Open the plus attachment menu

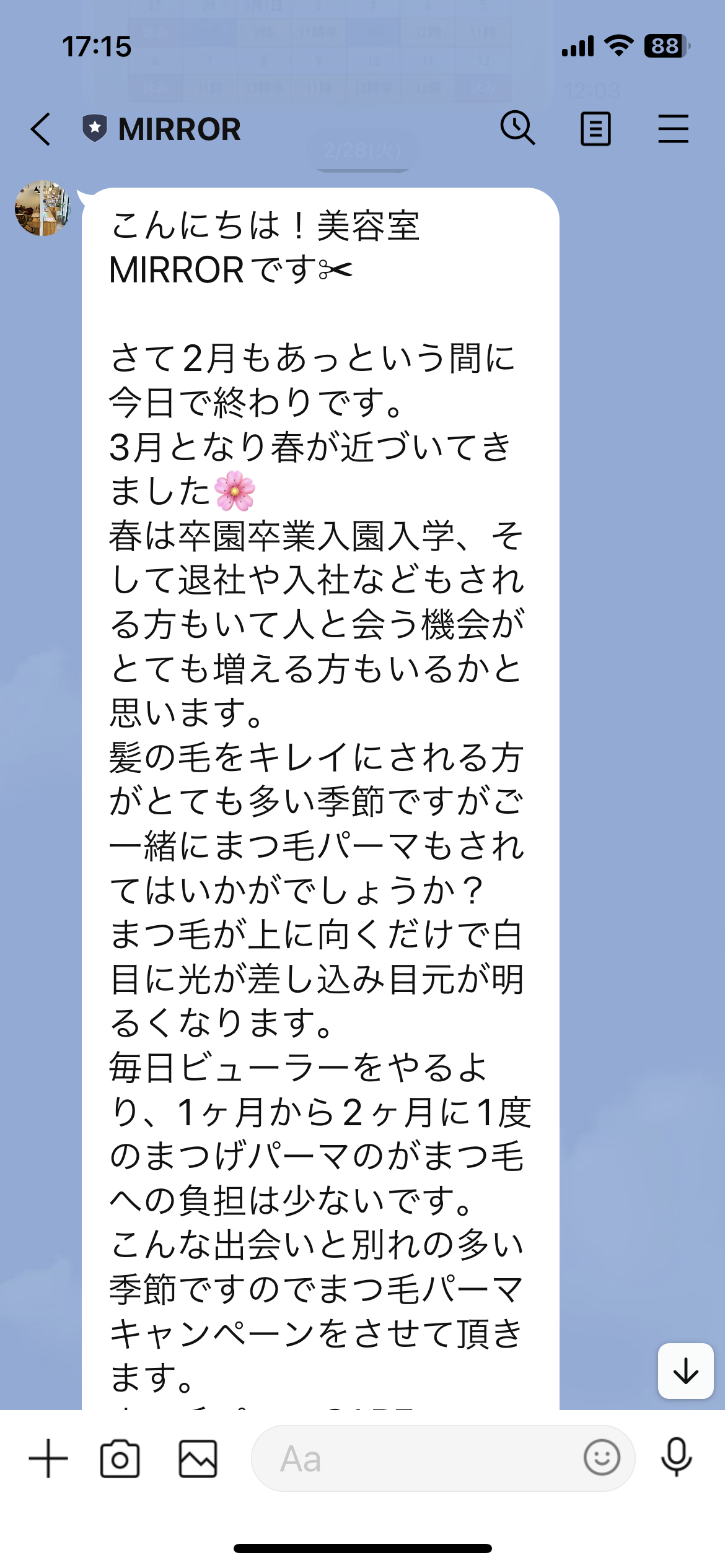pyautogui.click(x=48, y=1458)
